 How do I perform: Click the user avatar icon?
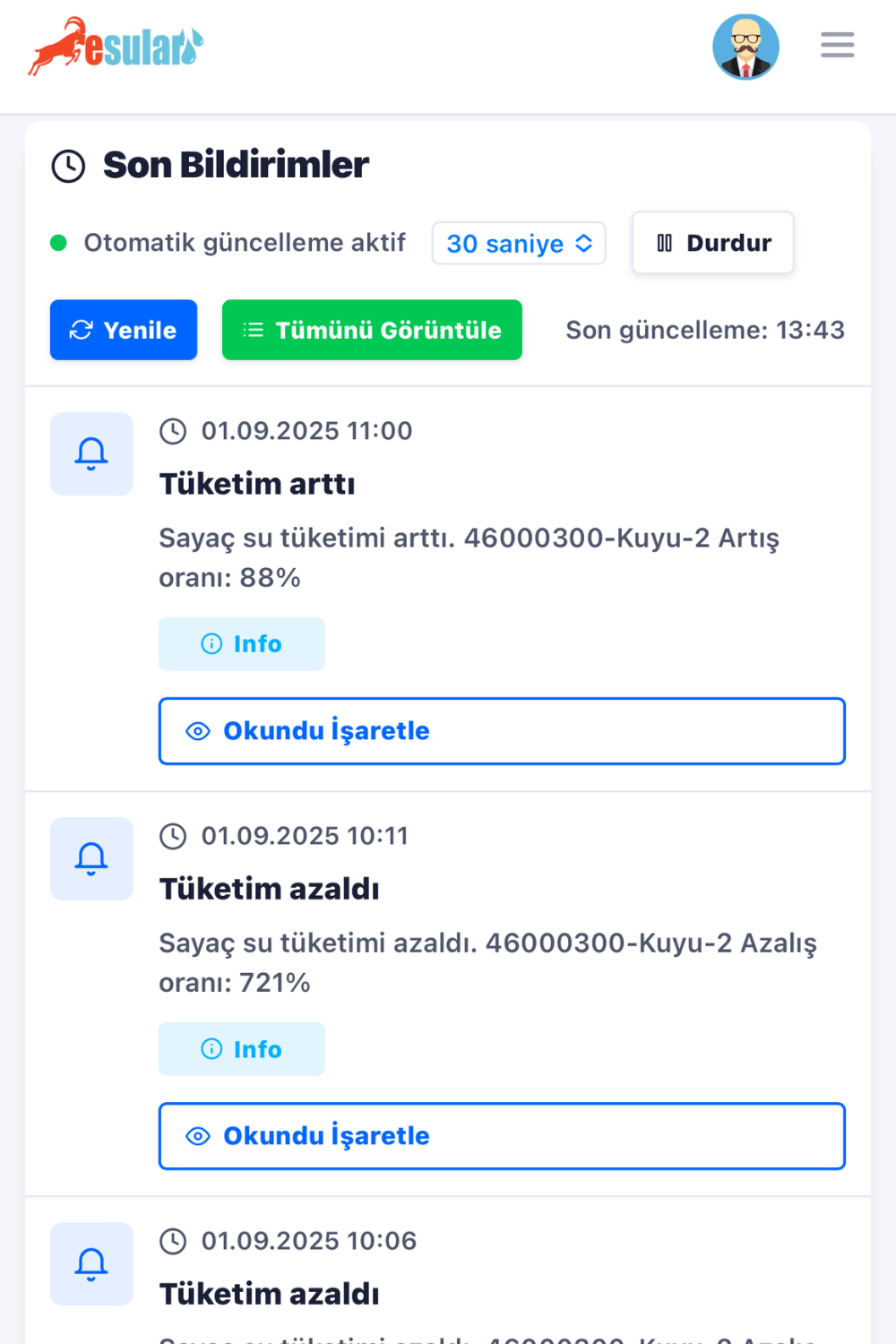pyautogui.click(x=745, y=46)
